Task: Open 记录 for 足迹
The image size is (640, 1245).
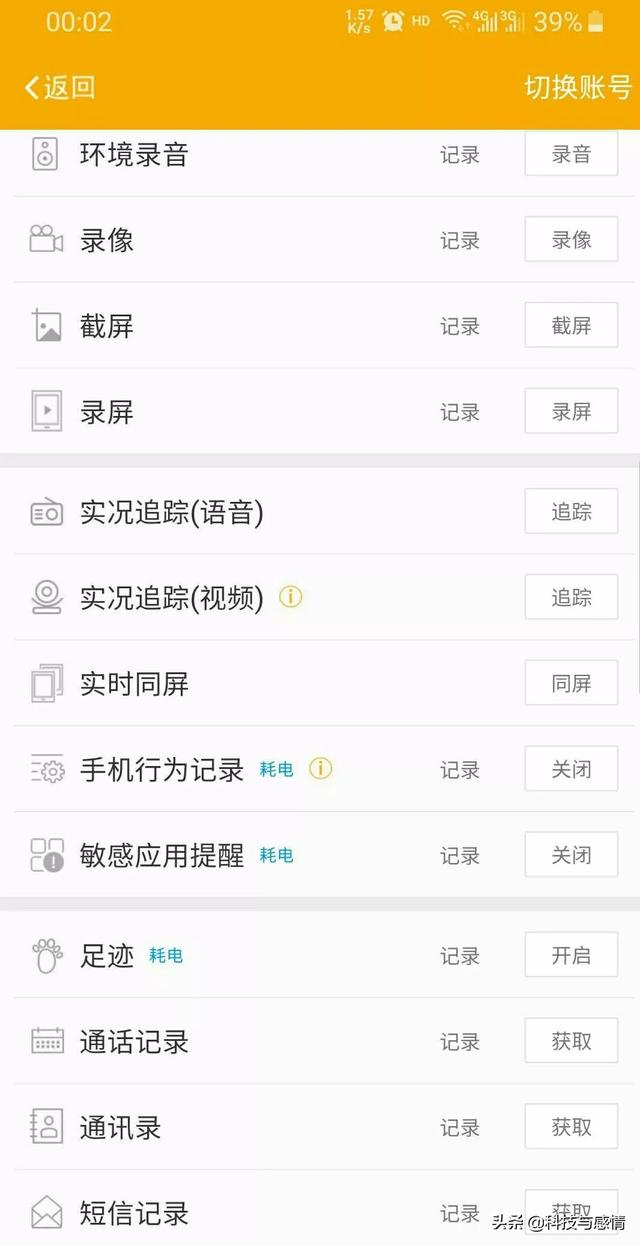Action: pos(460,956)
